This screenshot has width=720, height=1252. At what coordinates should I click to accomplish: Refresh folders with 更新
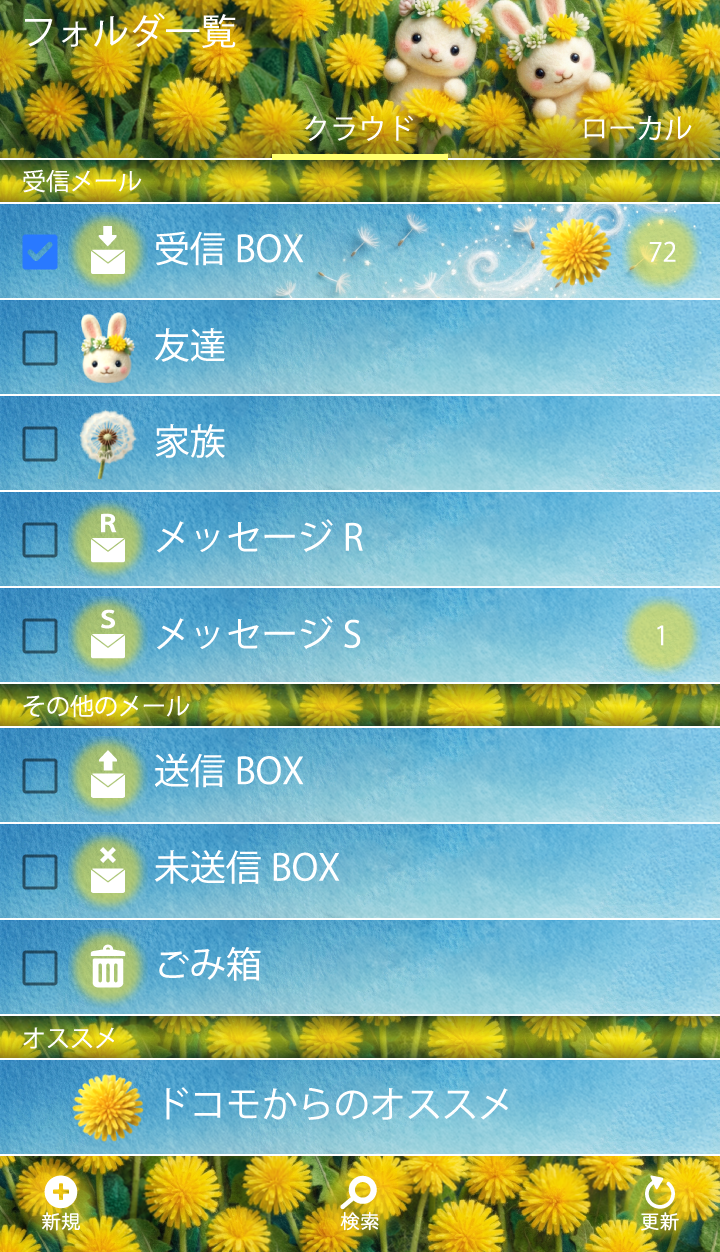click(x=660, y=1204)
